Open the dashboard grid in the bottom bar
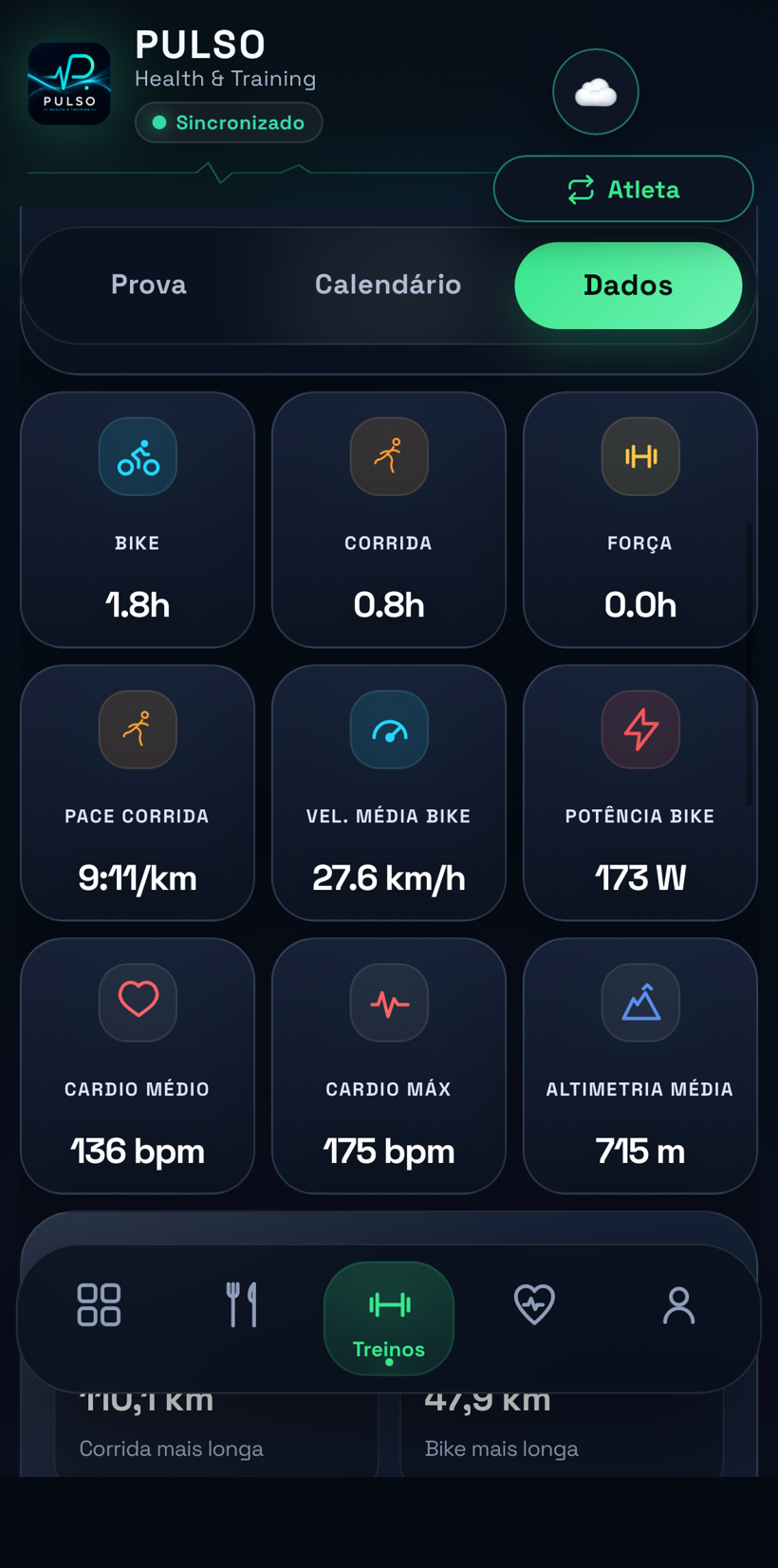This screenshot has width=778, height=1568. [x=99, y=1305]
